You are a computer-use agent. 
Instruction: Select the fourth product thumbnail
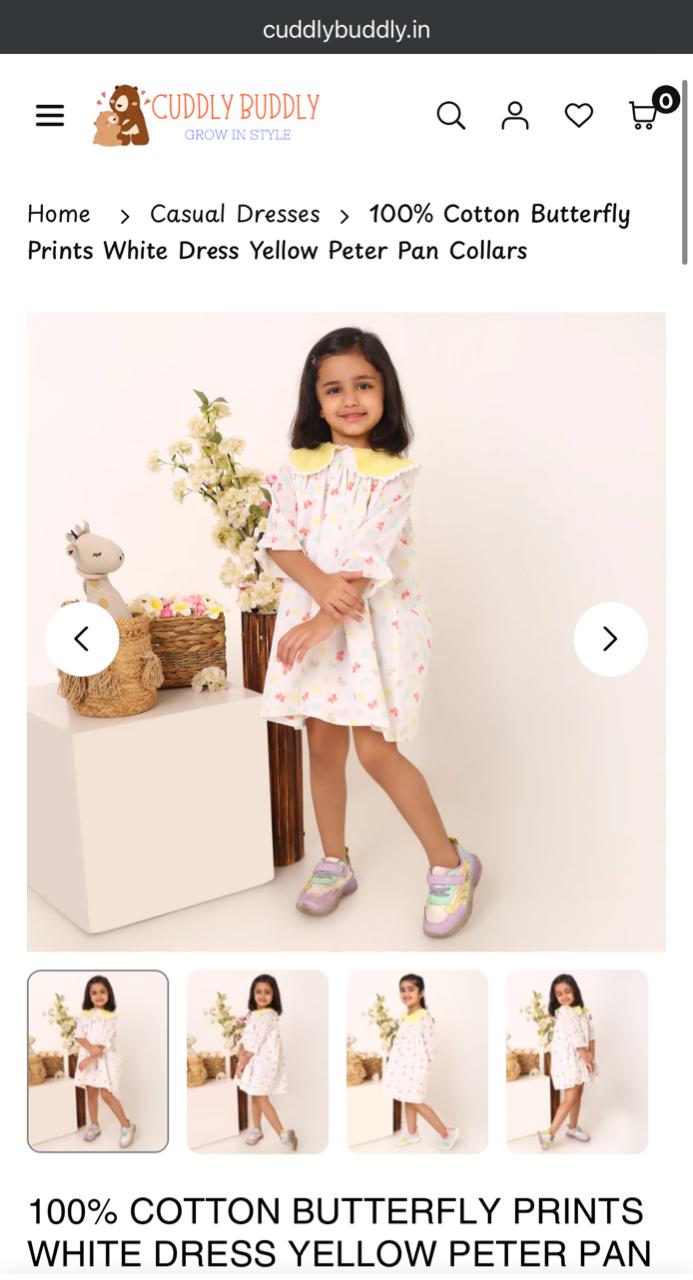click(x=577, y=1061)
